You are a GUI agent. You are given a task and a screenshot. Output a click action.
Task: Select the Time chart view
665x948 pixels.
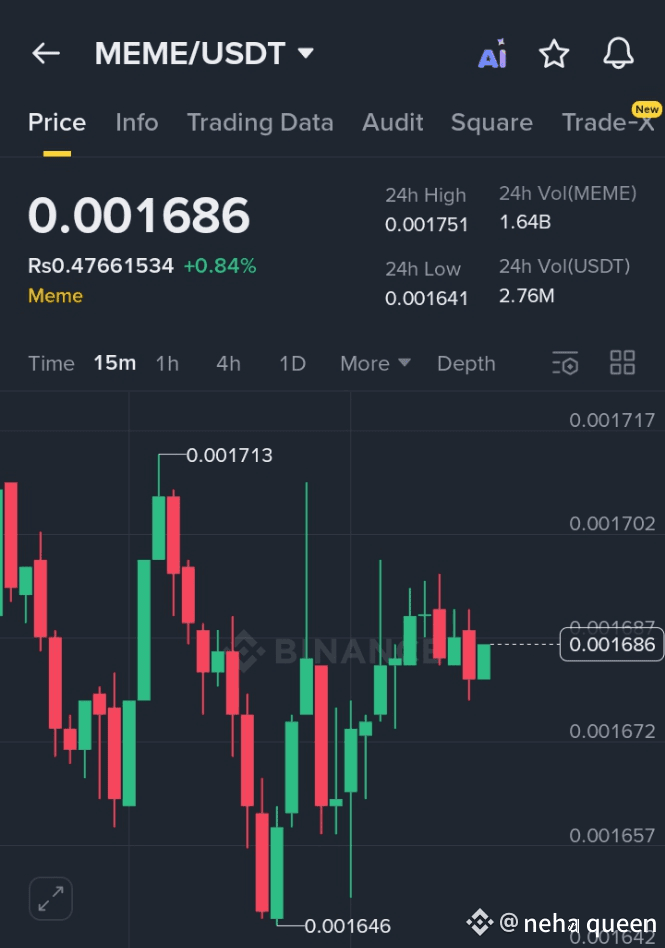[x=51, y=364]
